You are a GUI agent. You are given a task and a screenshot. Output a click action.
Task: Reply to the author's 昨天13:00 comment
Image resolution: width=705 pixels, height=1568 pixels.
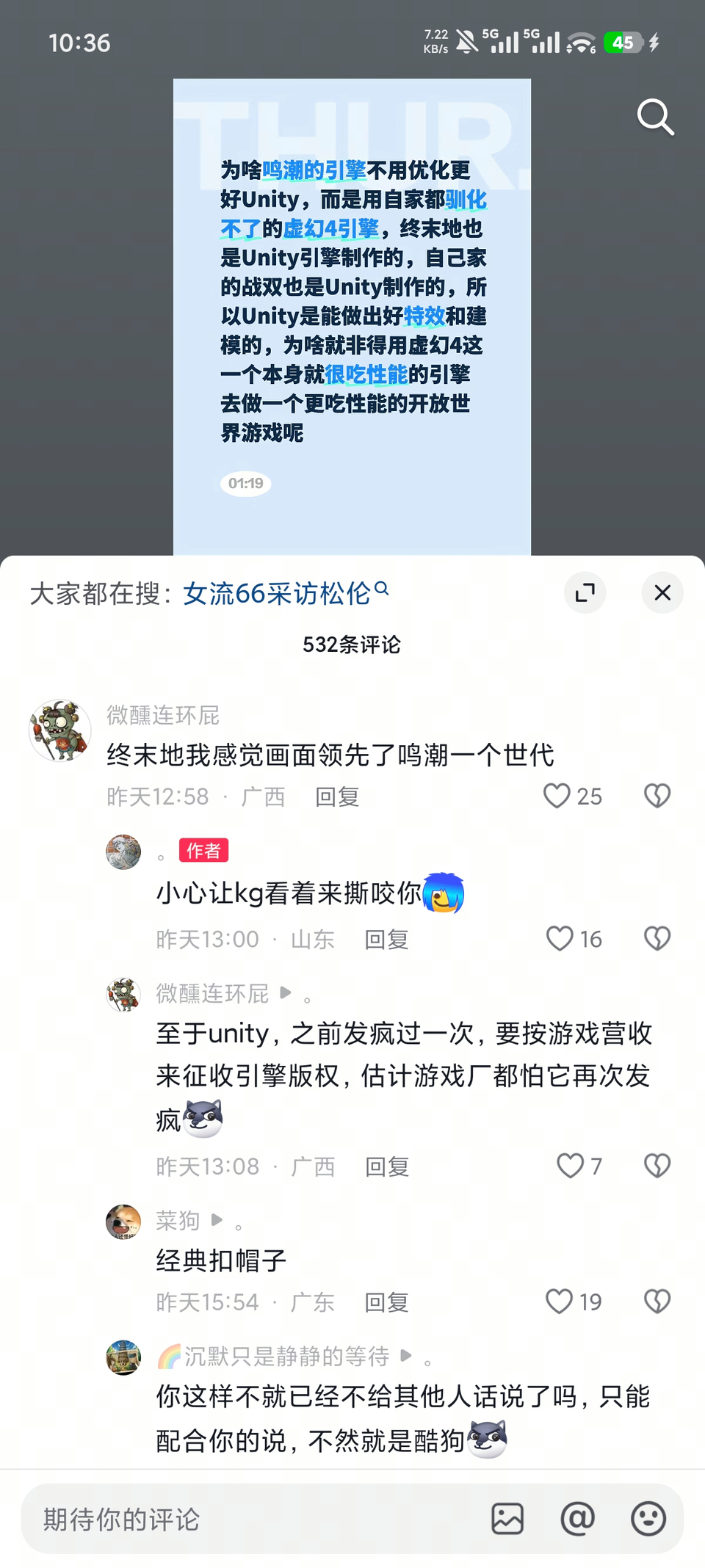tap(386, 939)
